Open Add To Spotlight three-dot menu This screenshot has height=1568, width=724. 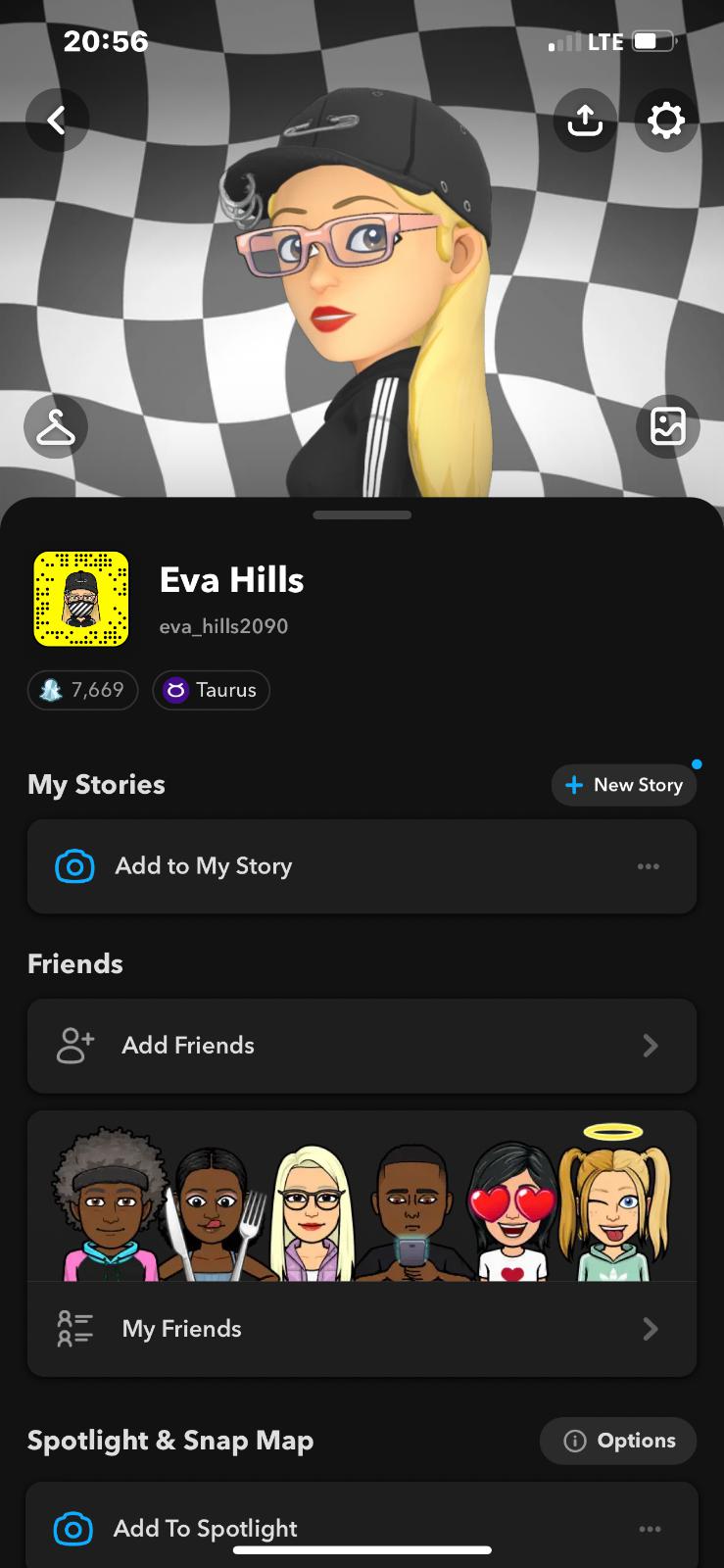coord(650,1529)
